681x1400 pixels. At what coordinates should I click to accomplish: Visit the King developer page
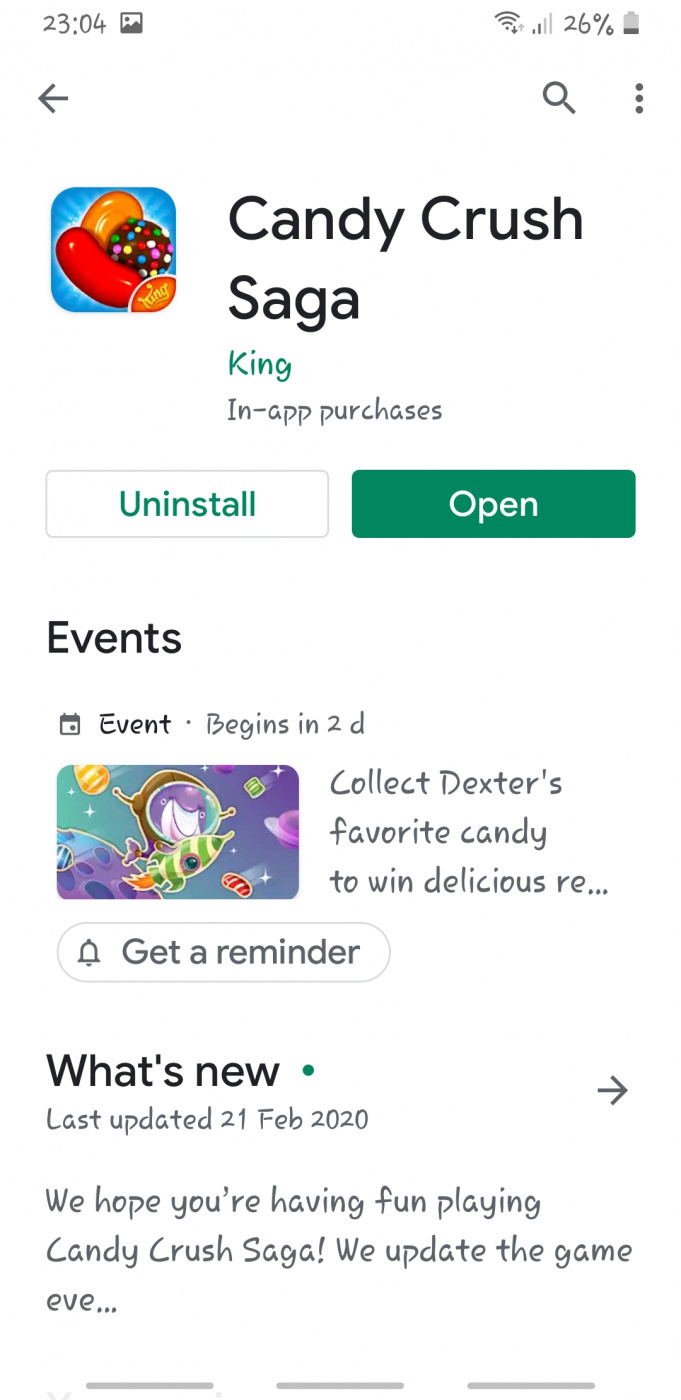tap(260, 364)
